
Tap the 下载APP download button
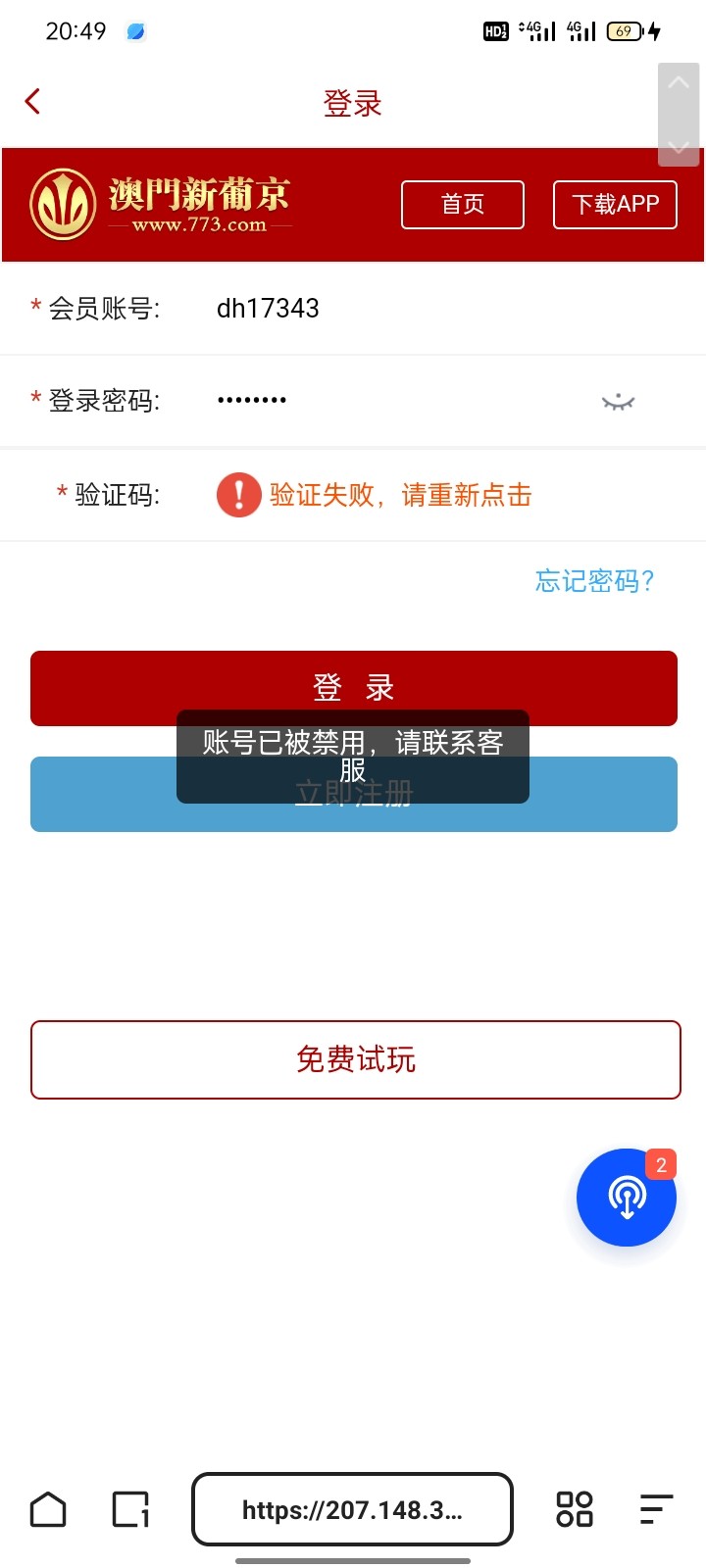click(x=615, y=204)
